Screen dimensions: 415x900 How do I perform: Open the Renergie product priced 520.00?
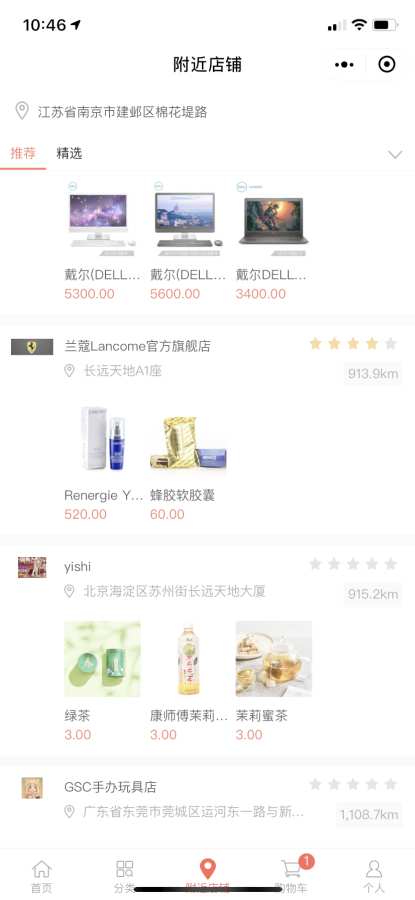(x=103, y=461)
